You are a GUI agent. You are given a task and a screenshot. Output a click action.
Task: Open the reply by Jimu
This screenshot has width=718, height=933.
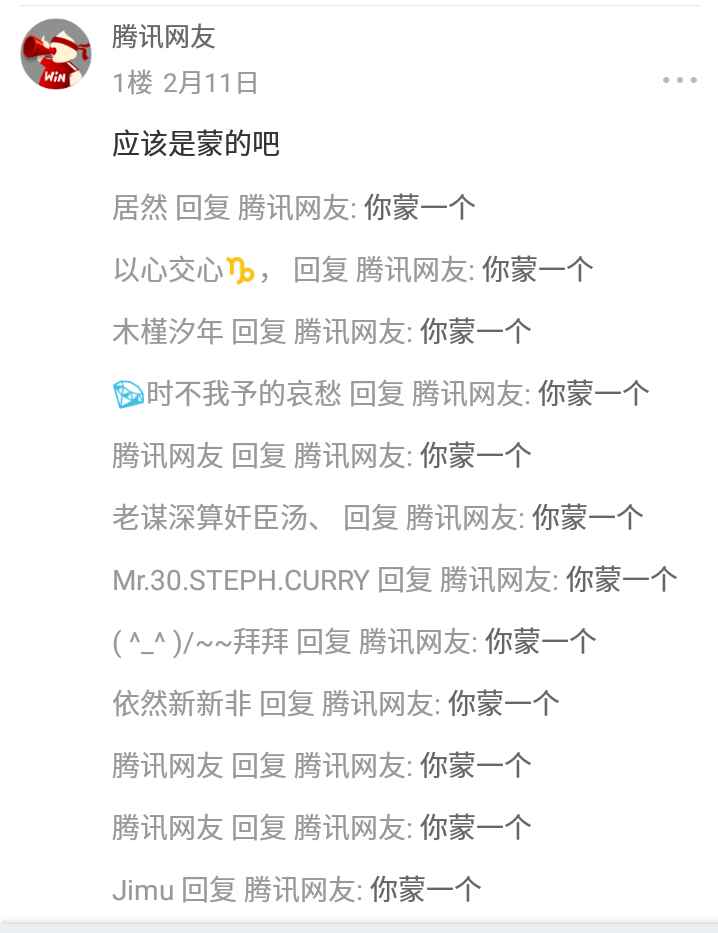coord(297,889)
